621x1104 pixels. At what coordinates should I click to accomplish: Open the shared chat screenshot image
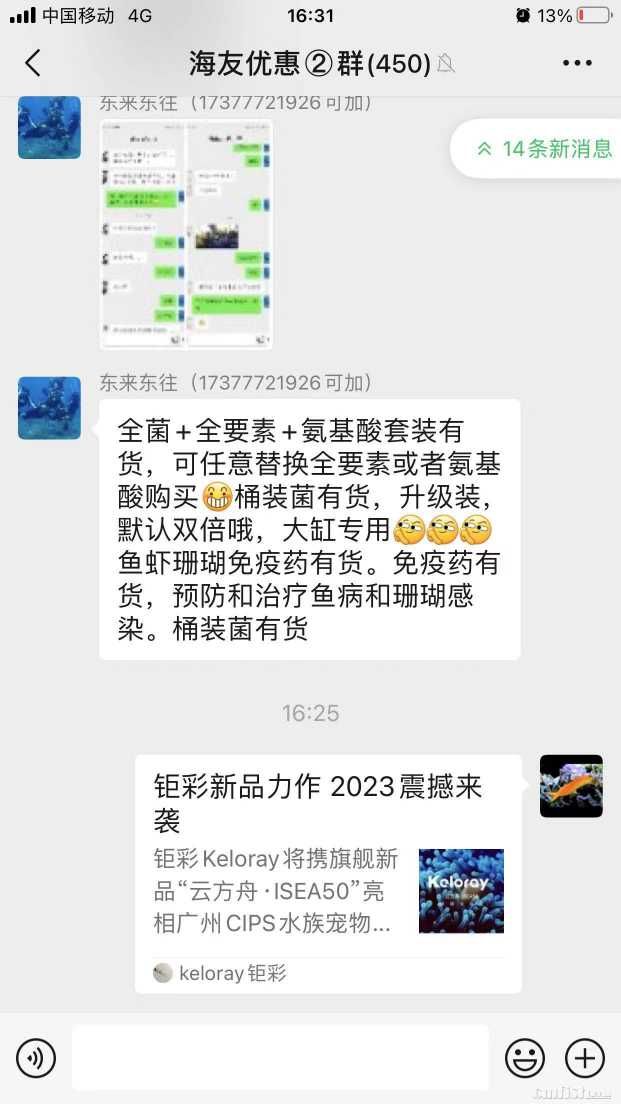(x=186, y=235)
